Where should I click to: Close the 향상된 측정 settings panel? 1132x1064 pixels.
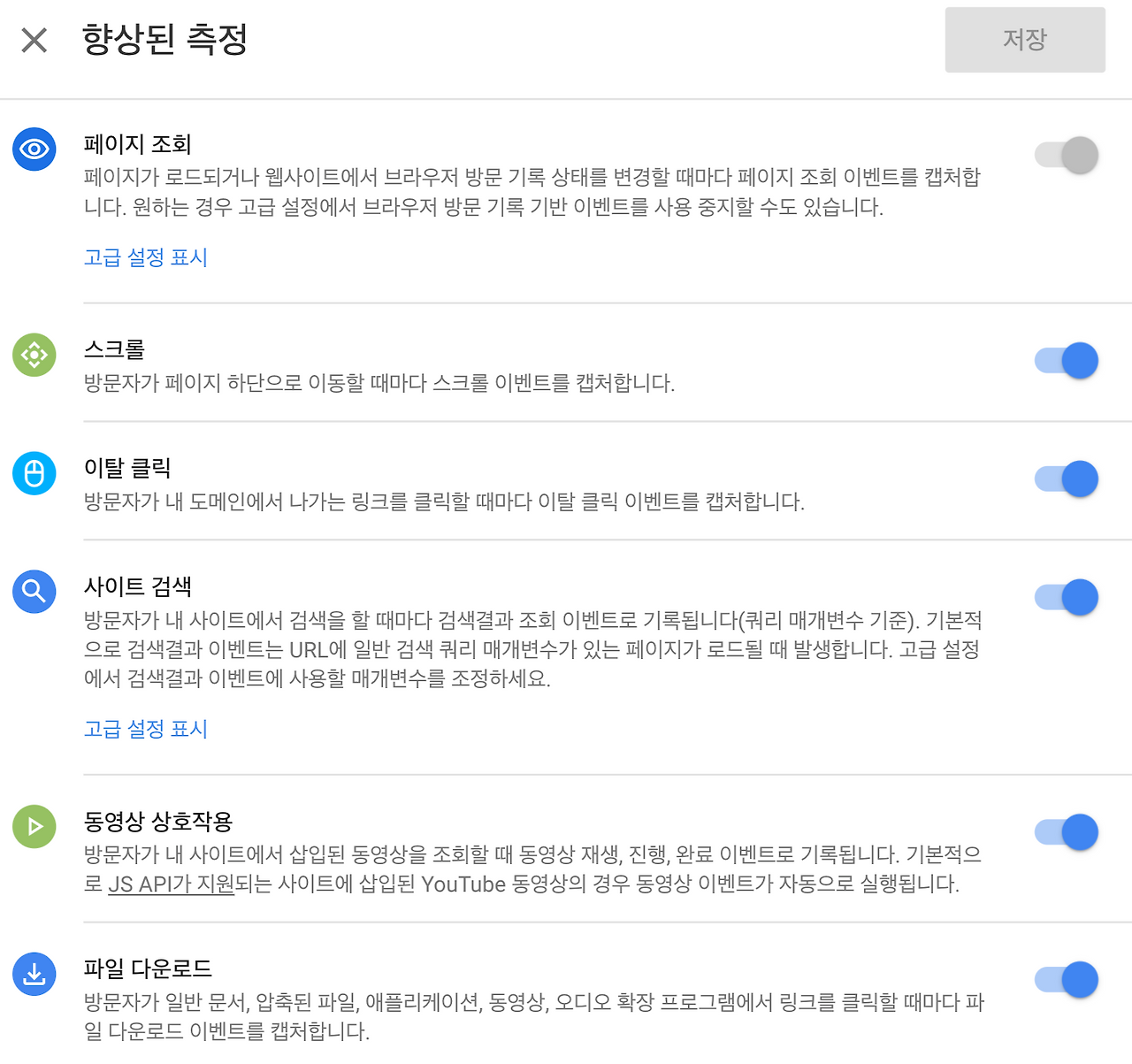34,40
